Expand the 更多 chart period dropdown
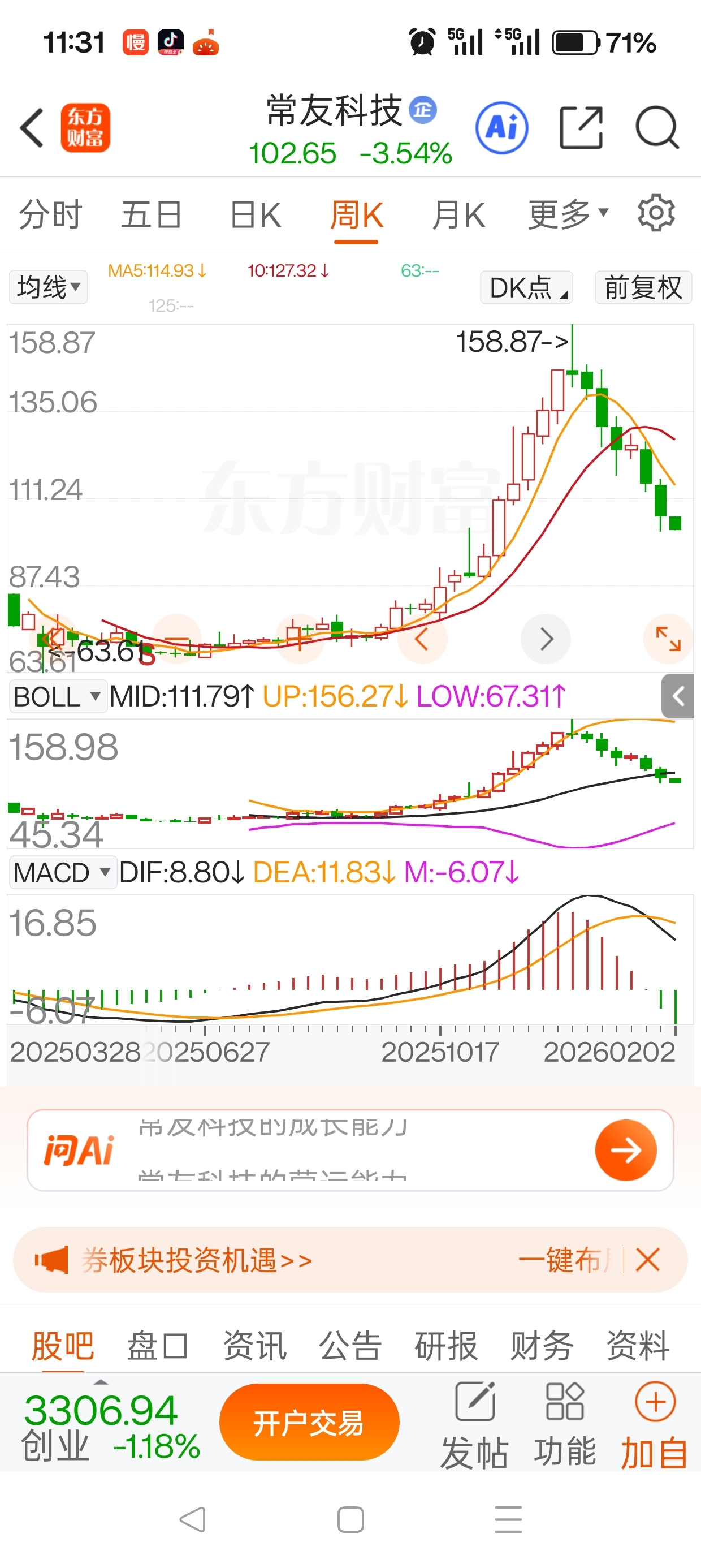The width and height of the screenshot is (701, 1568). 567,215
